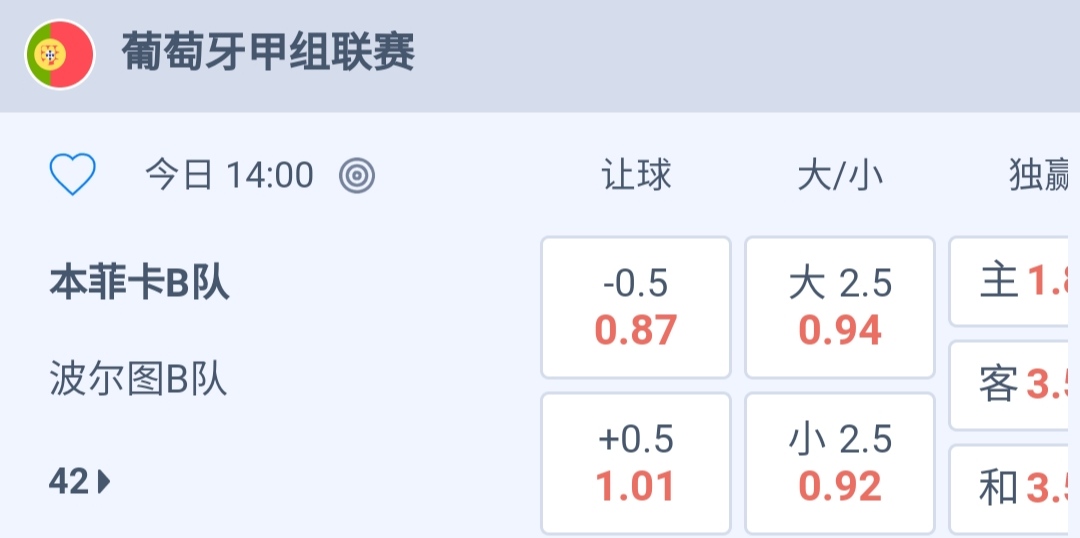Favorite the match with the heart icon
Viewport: 1080px width, 538px height.
coord(73,176)
